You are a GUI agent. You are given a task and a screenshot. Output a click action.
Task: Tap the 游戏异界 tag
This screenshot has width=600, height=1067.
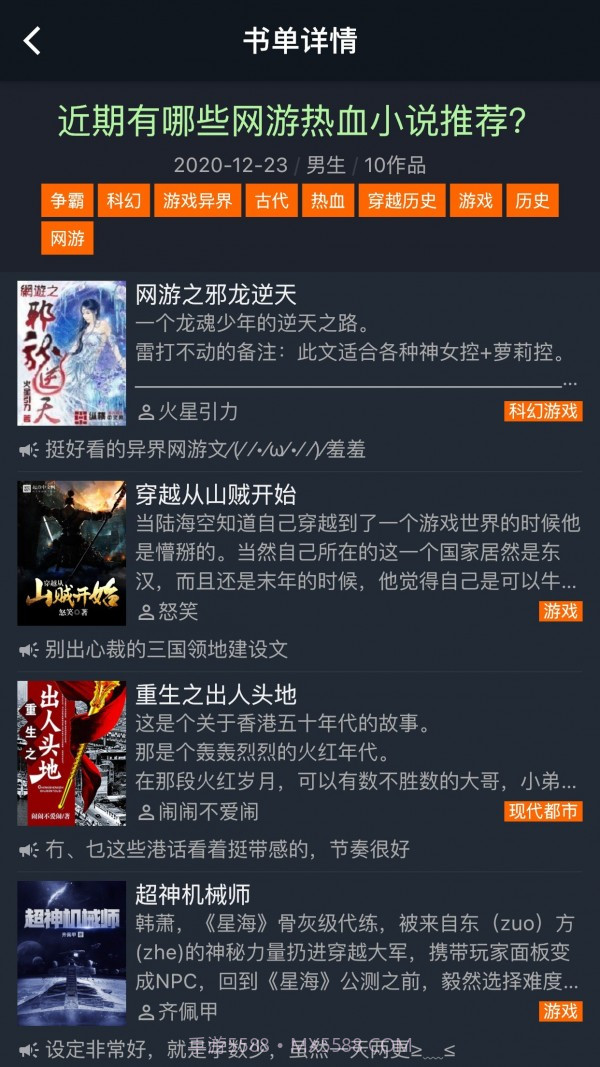click(197, 200)
